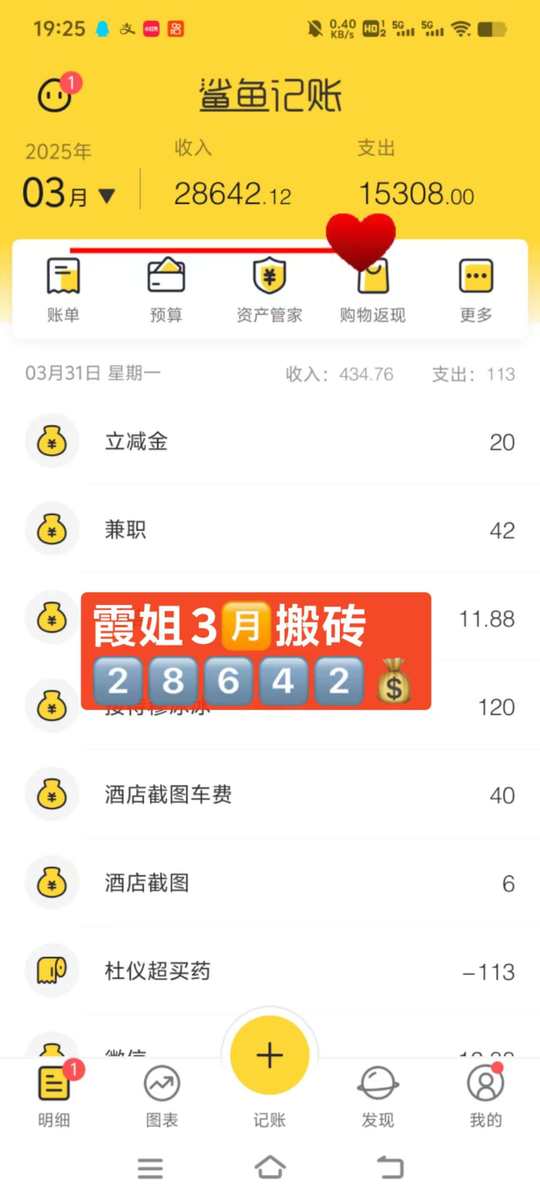Open 资产管家 asset manager
Screen dimensions: 540x1200
[269, 291]
